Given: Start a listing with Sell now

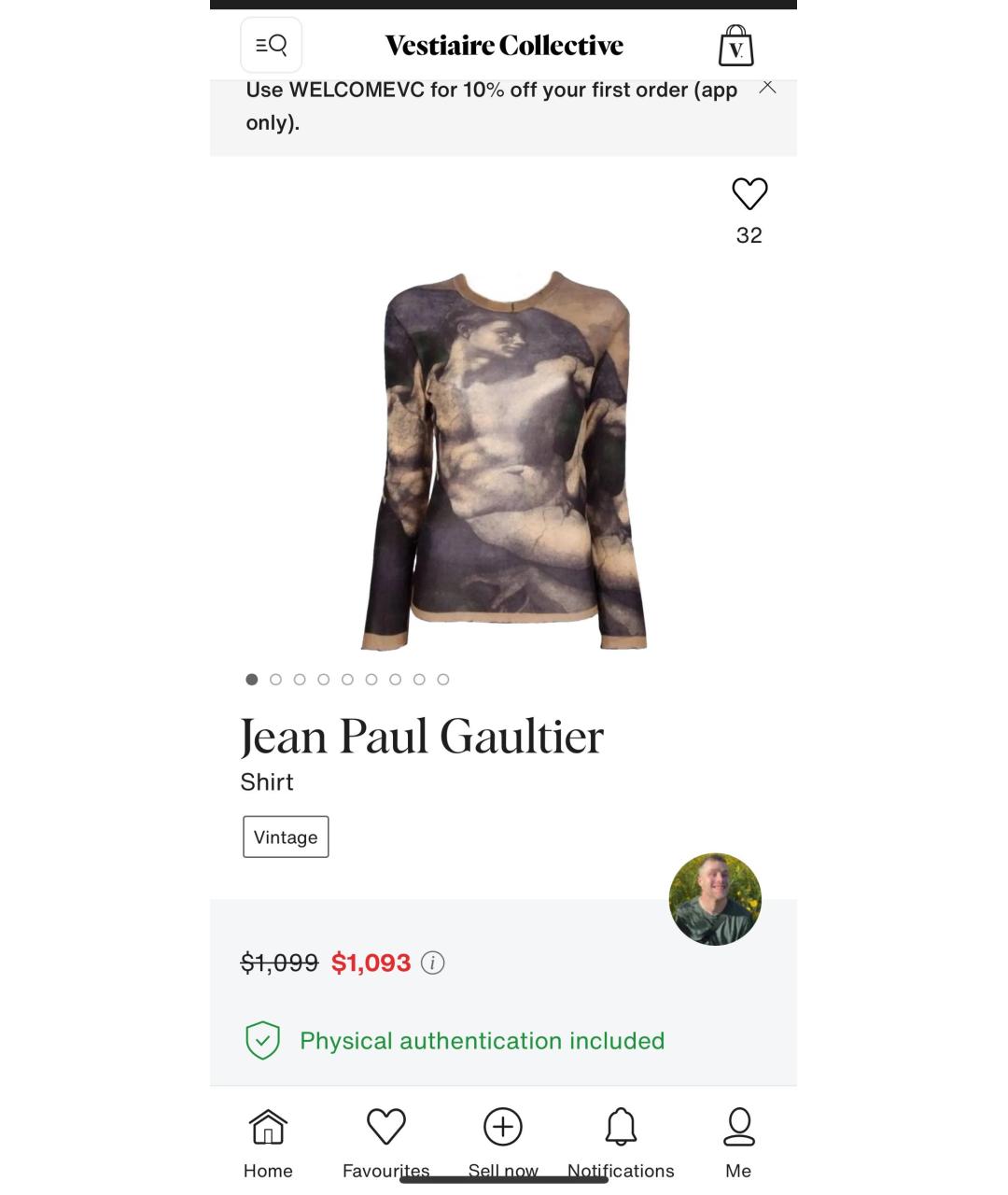Looking at the screenshot, I should (x=503, y=1141).
